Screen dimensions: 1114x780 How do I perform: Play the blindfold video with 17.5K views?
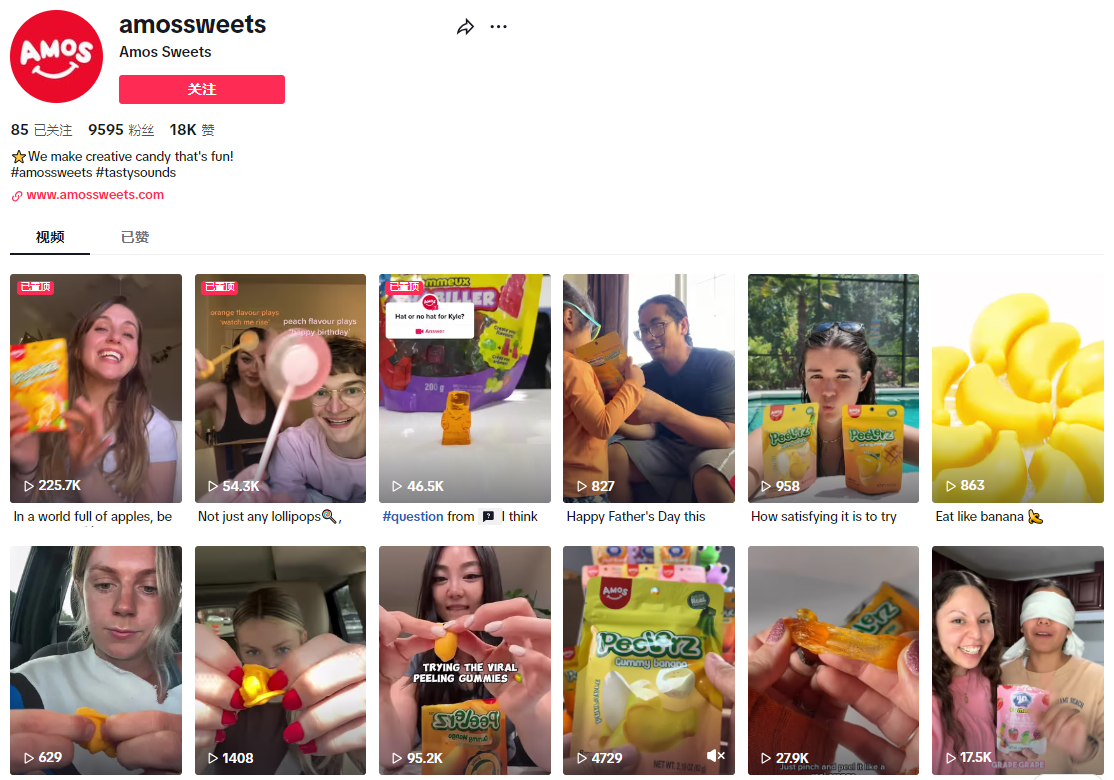coord(1017,660)
